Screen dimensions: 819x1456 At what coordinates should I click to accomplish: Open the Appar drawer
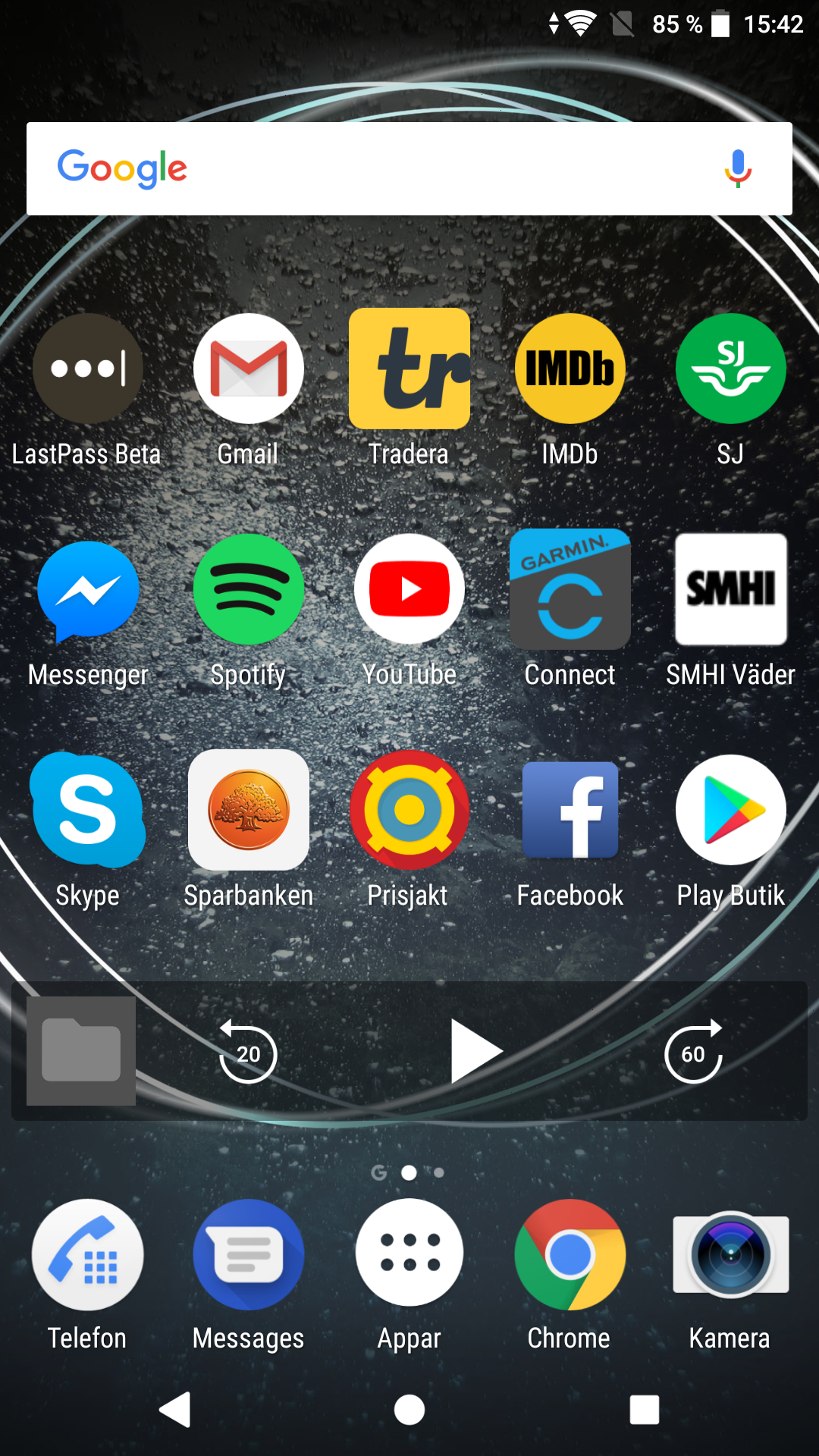(x=409, y=1255)
